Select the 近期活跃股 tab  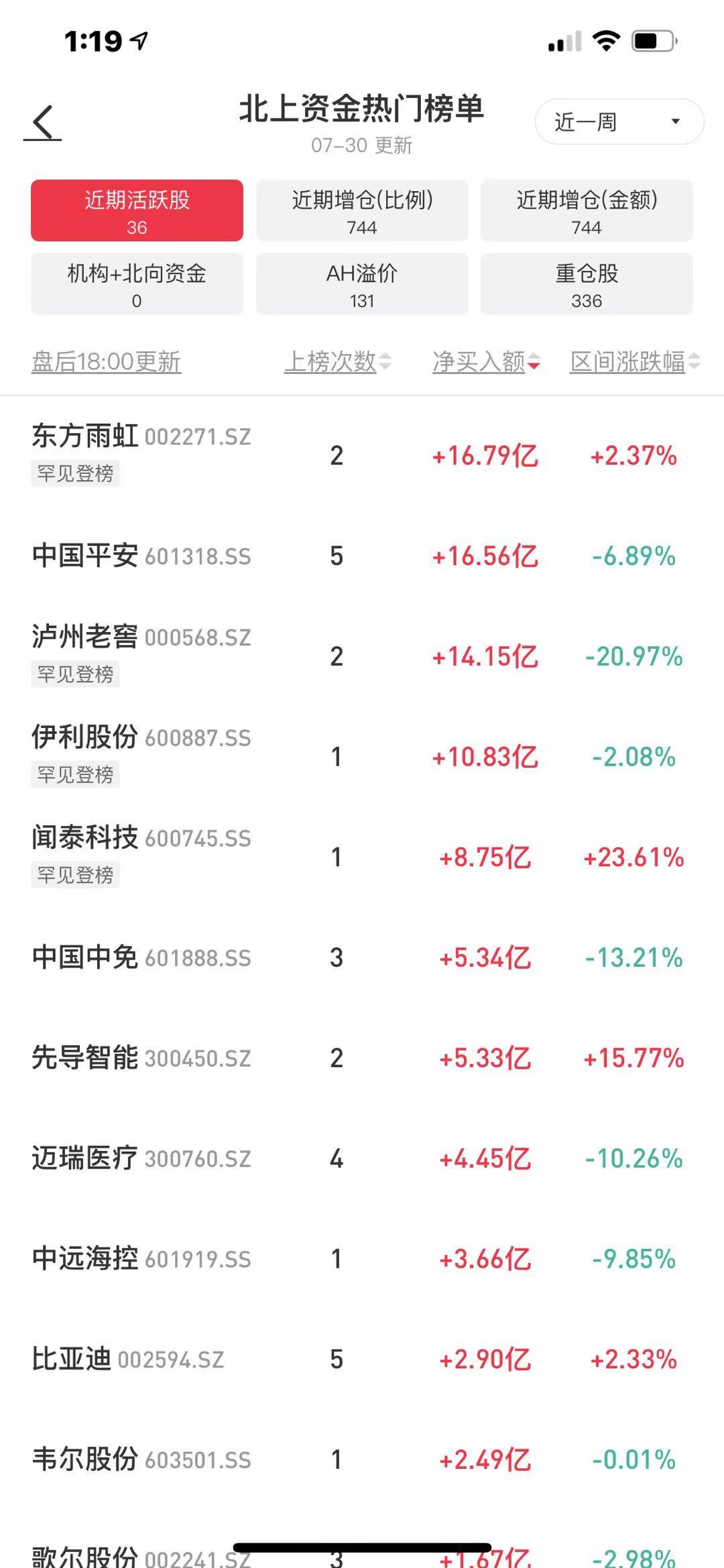pos(137,210)
